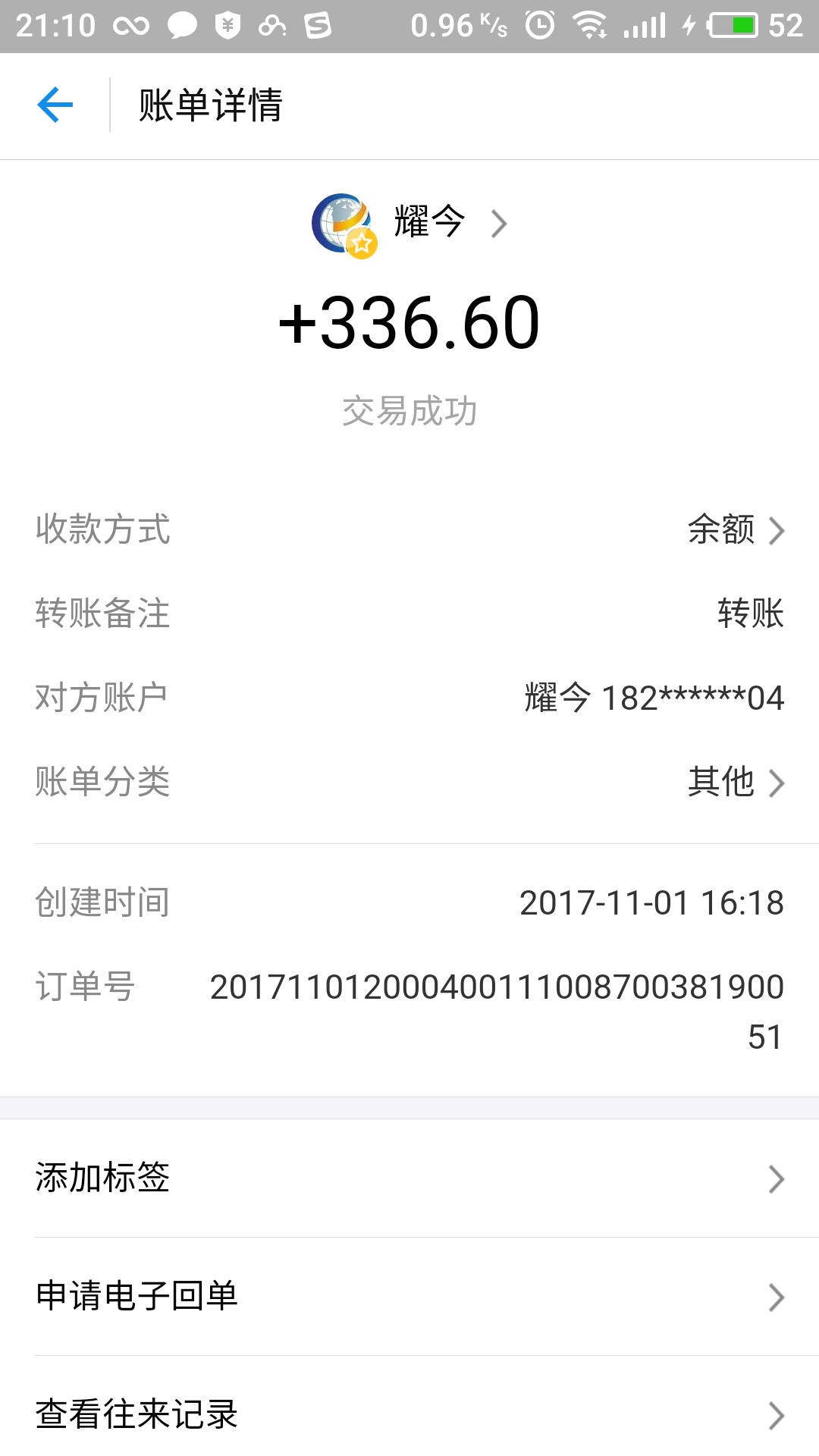Select 申请电子回单

click(x=409, y=1297)
